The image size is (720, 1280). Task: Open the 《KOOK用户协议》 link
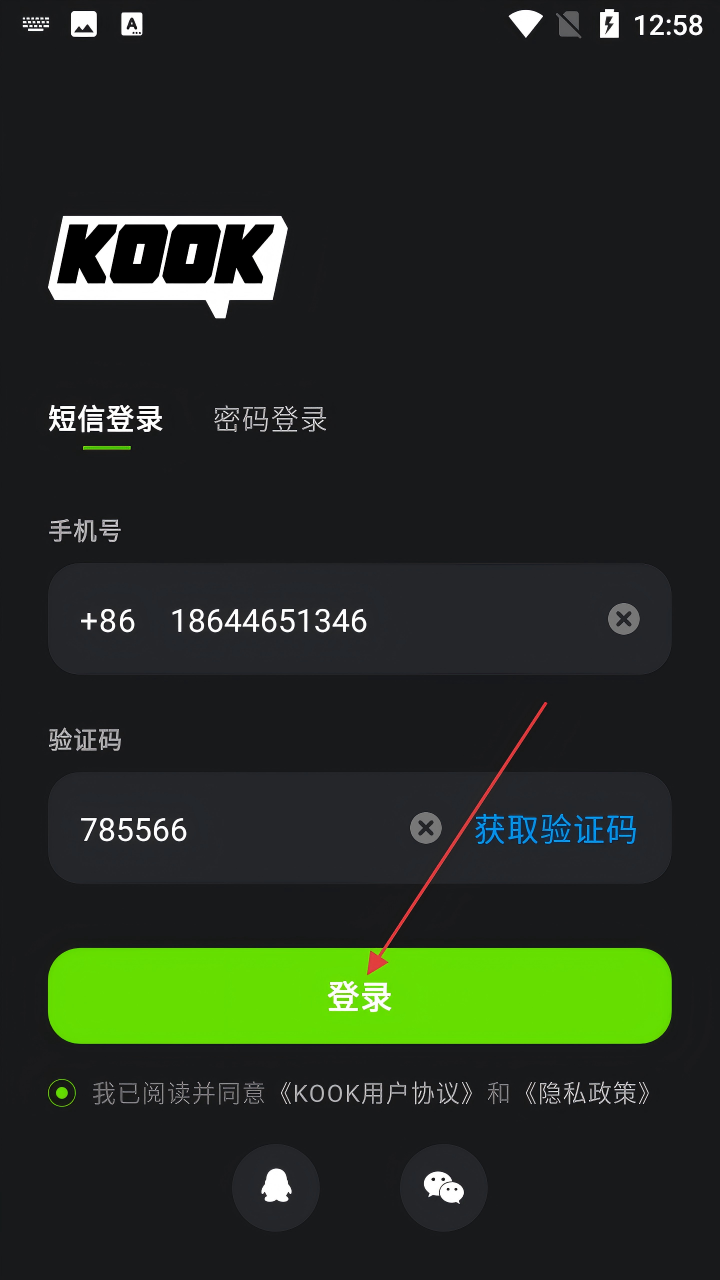point(376,1093)
